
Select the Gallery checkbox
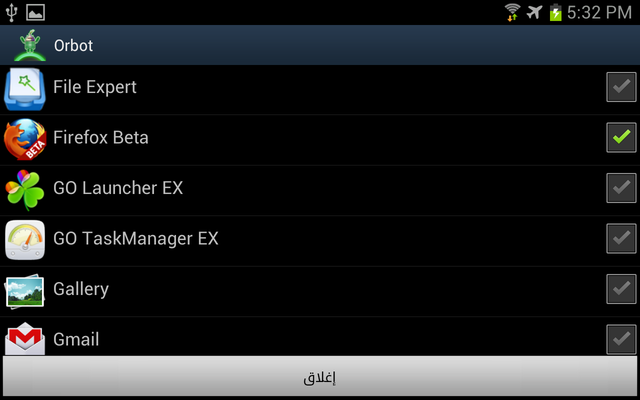[x=621, y=289]
